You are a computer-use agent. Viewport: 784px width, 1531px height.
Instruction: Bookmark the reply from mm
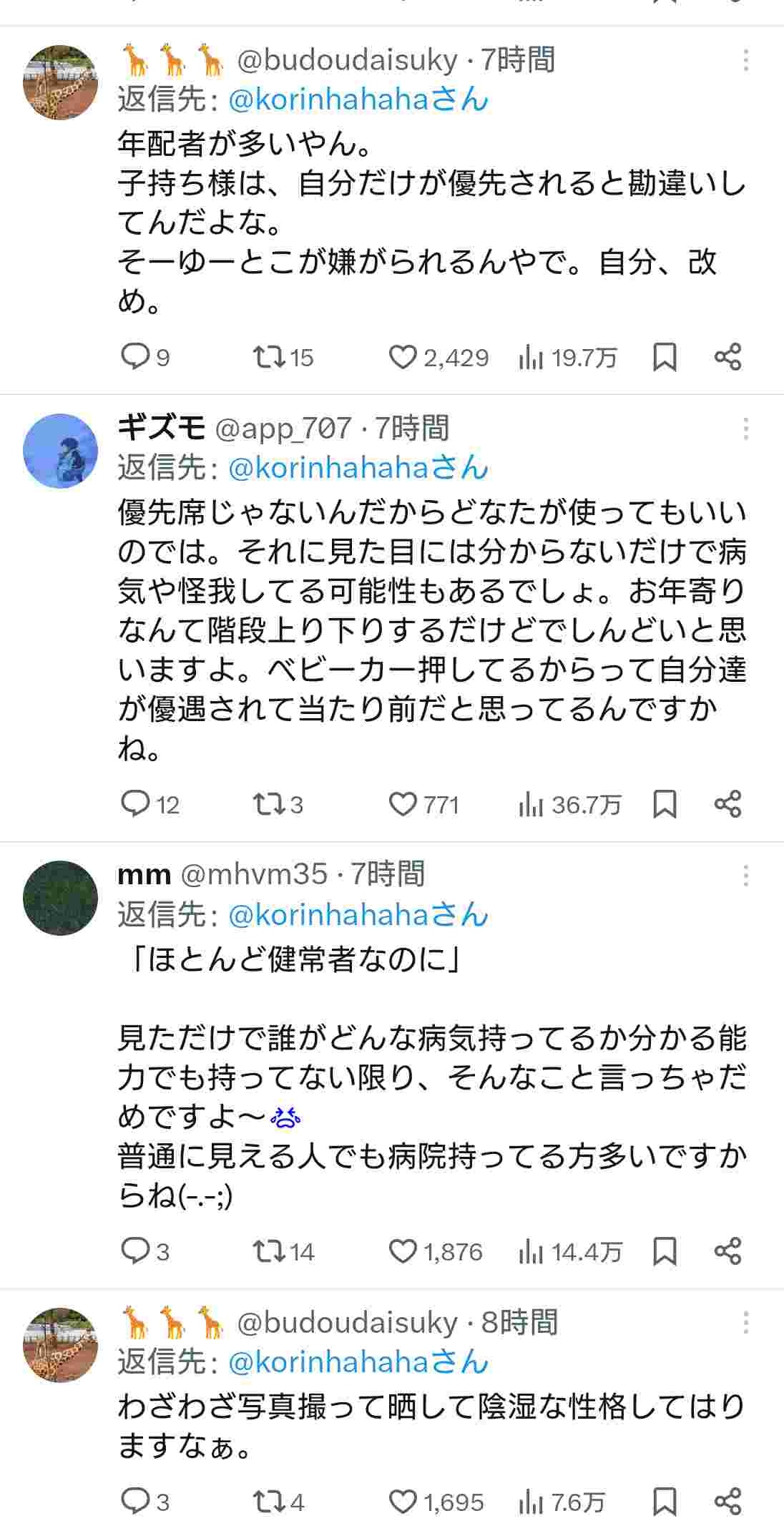[x=665, y=1251]
